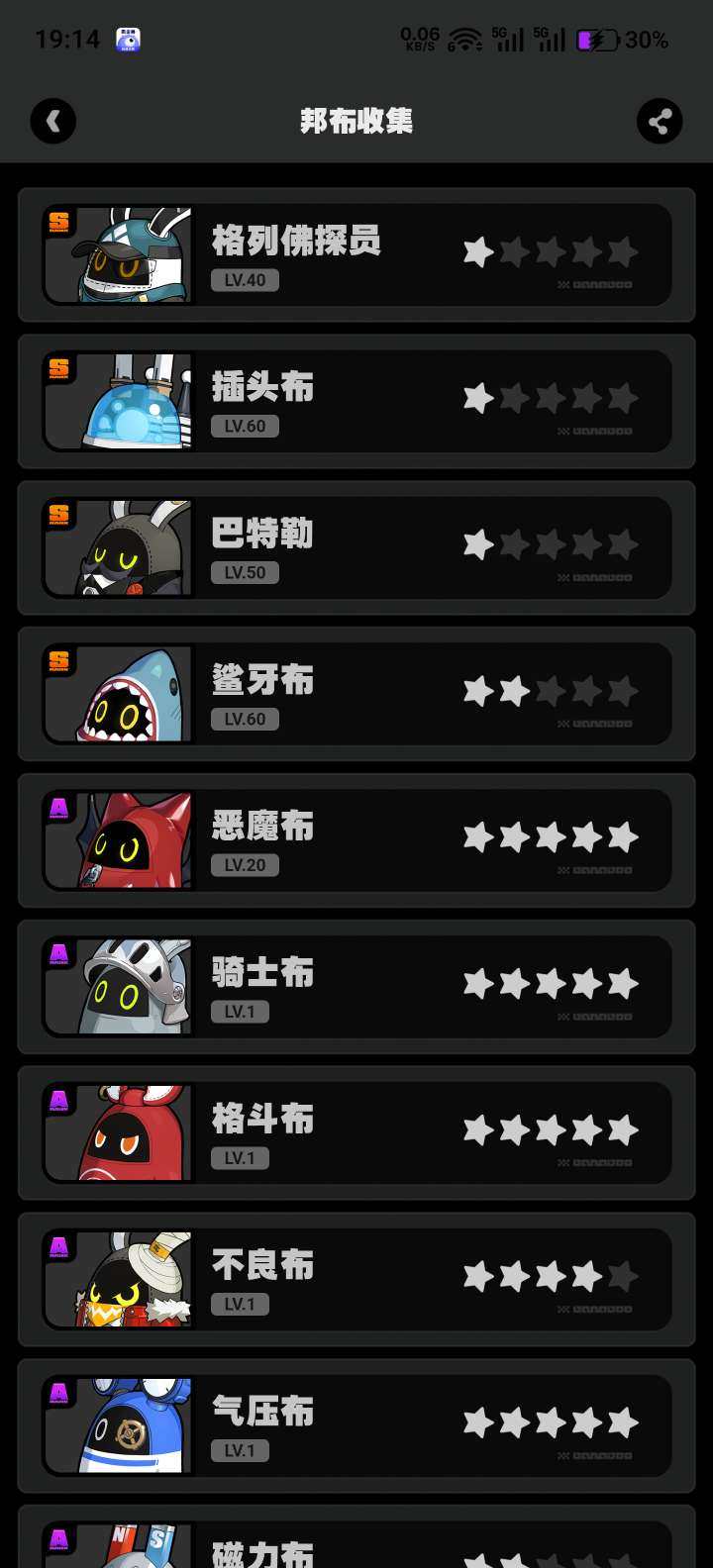The width and height of the screenshot is (713, 1568).
Task: Tap the LV.20 label on 恶魔布
Action: [245, 864]
